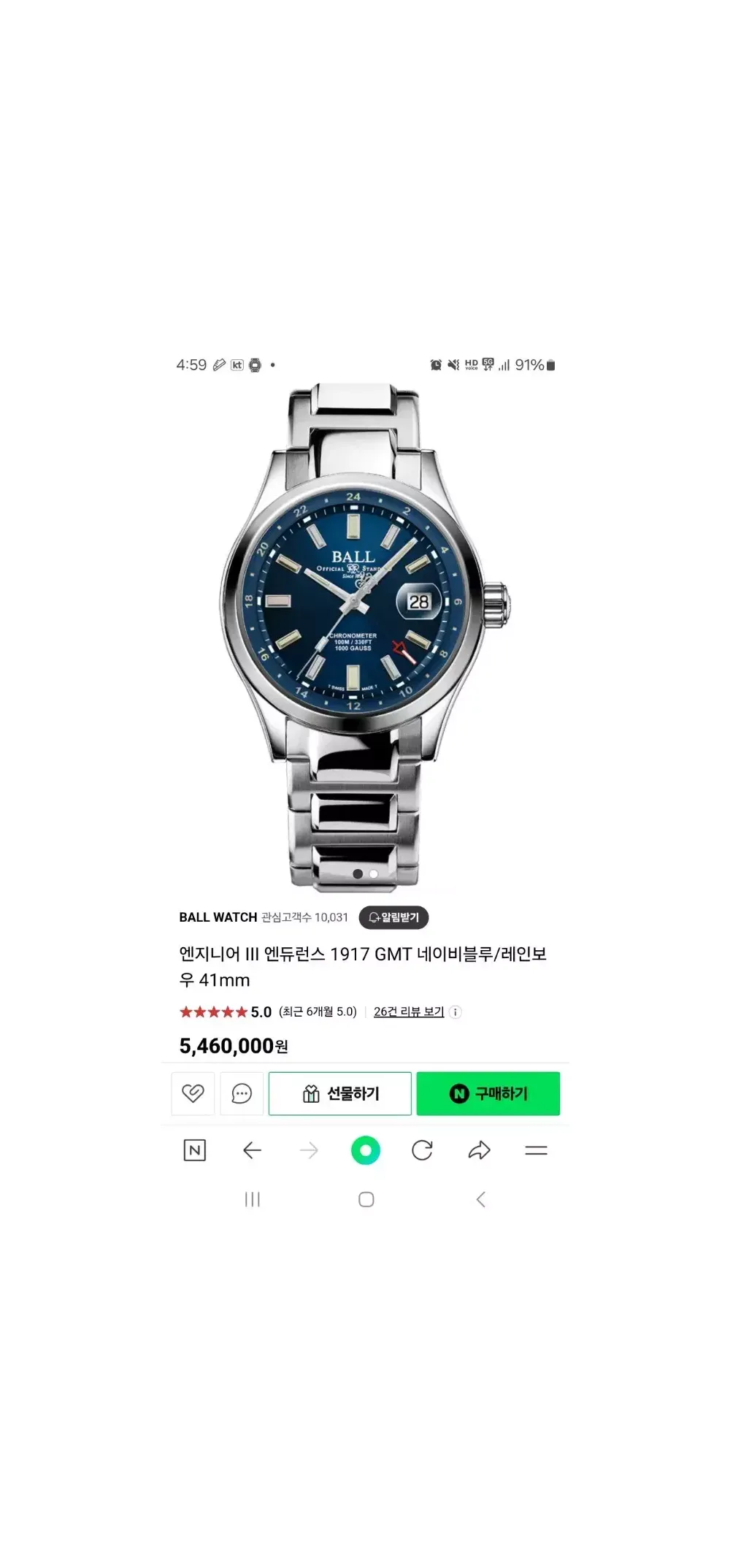Screen dimensions: 730x1568
Task: Open the BALL WATCH store link
Action: pos(218,917)
